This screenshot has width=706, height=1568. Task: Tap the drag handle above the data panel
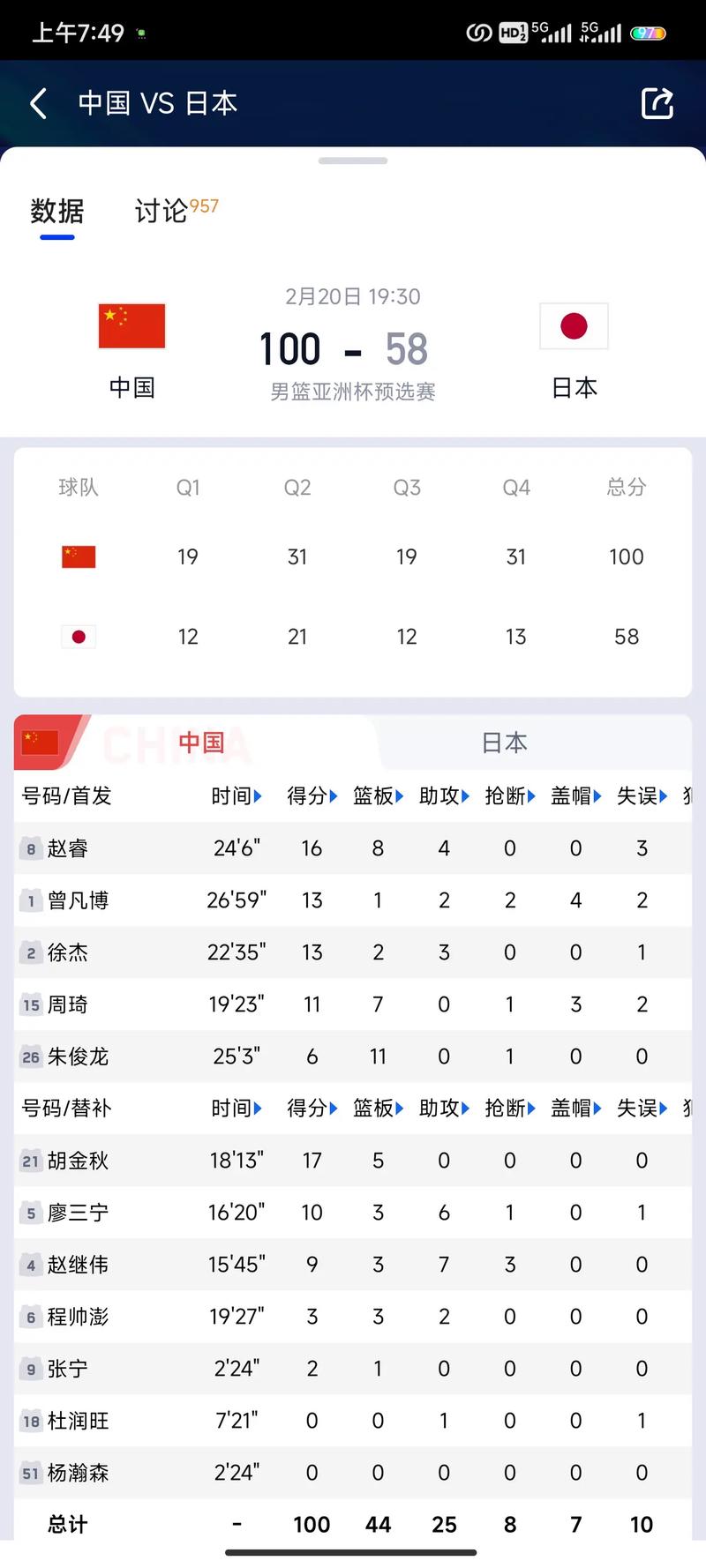[352, 161]
